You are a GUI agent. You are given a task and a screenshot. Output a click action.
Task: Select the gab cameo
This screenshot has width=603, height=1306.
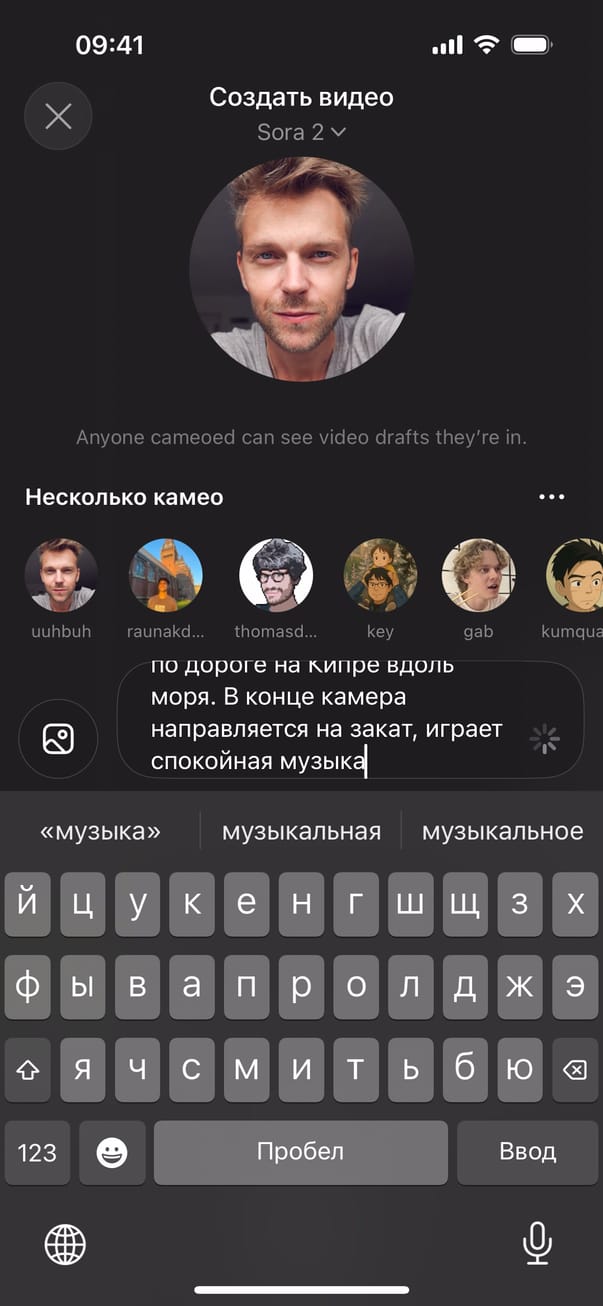478,576
